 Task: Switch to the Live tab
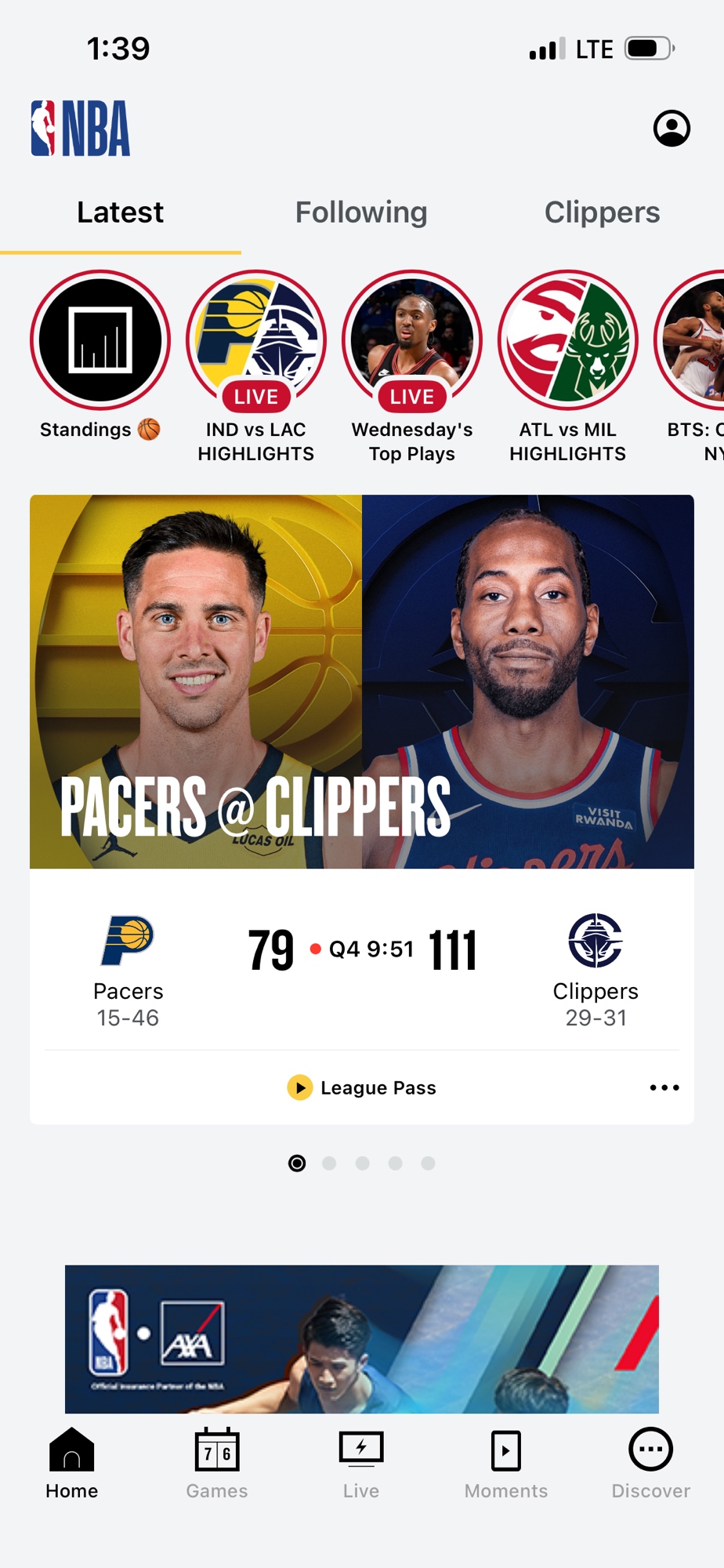click(x=361, y=1463)
